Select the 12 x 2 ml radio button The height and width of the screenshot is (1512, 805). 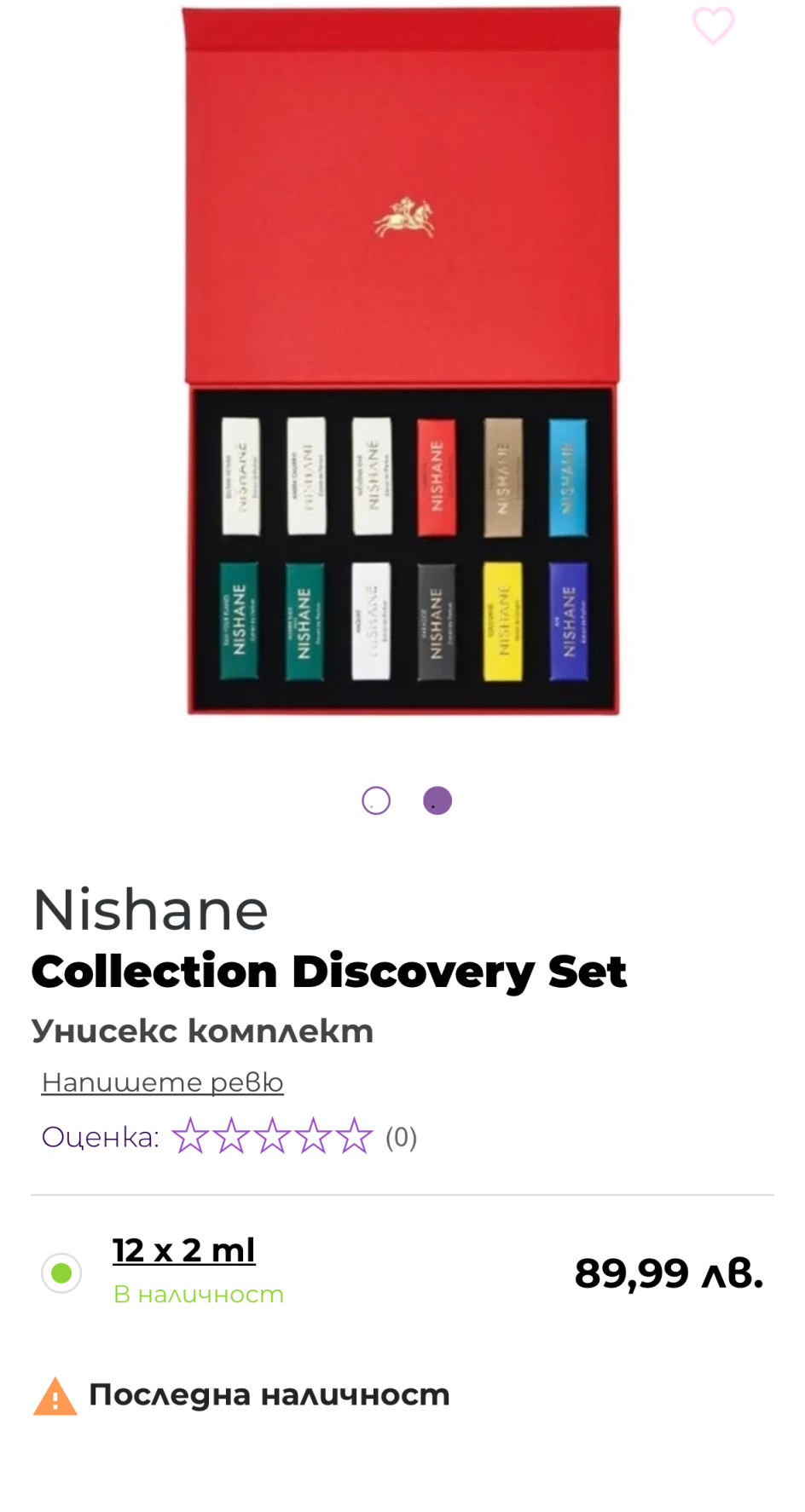pyautogui.click(x=61, y=1273)
